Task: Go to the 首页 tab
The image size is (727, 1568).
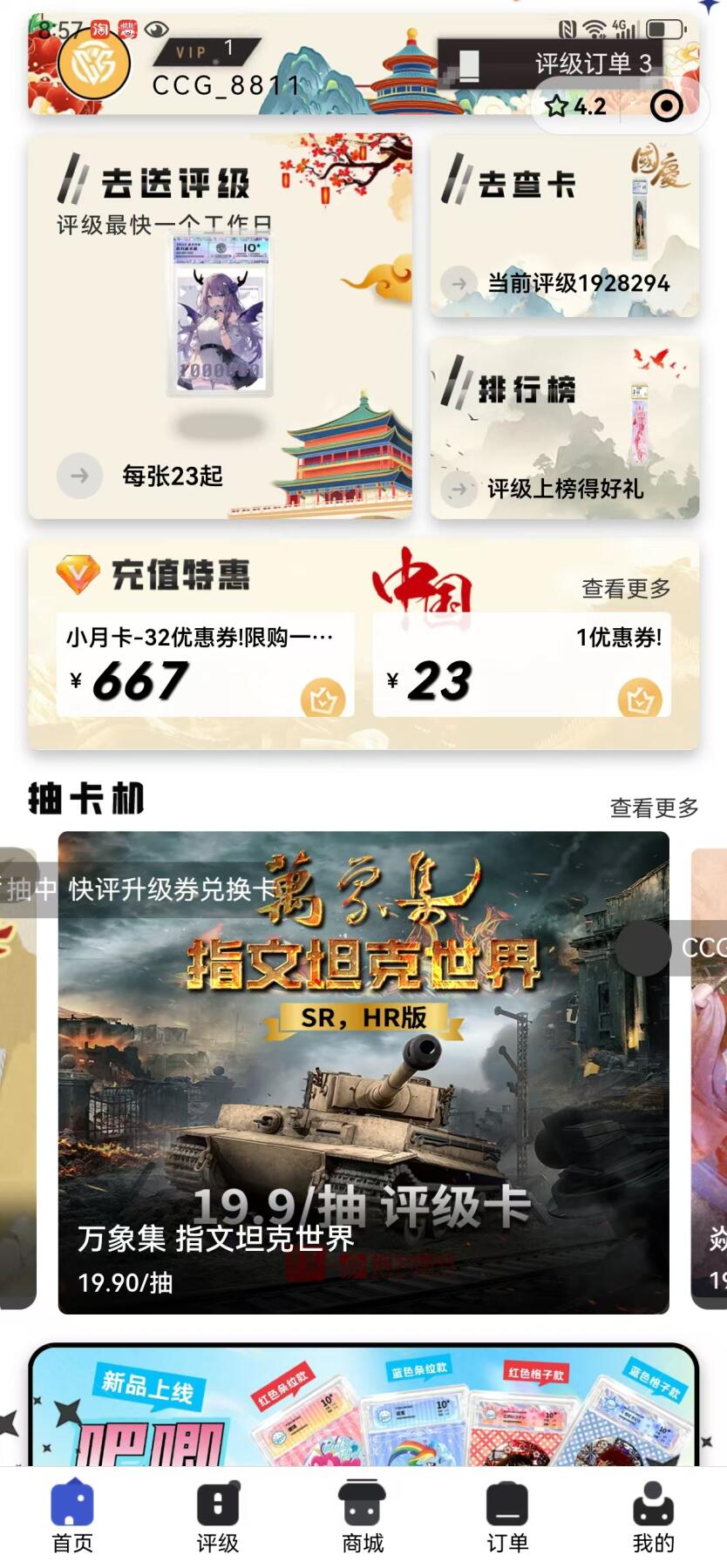Action: (x=72, y=1519)
